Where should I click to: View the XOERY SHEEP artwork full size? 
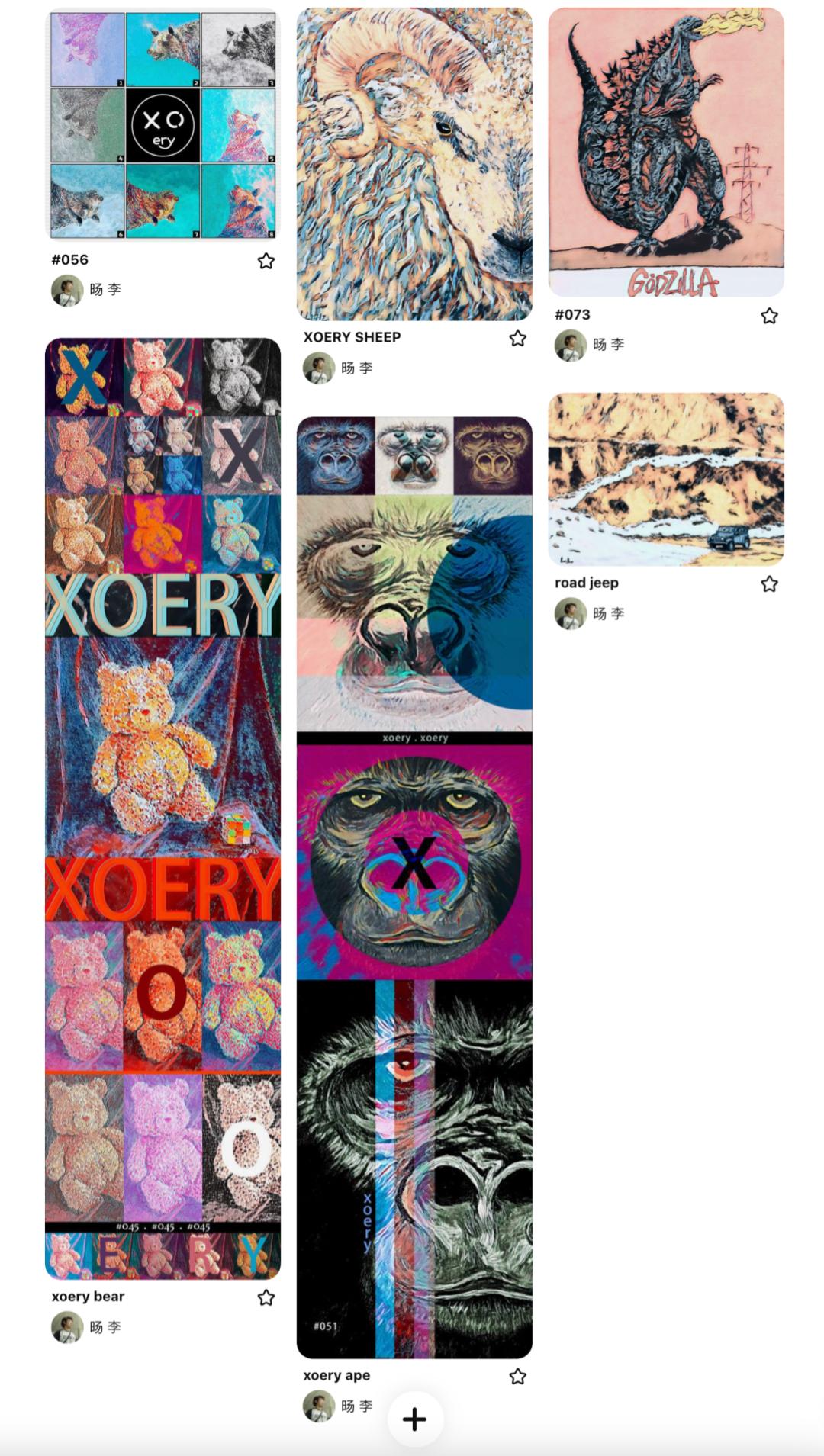414,160
